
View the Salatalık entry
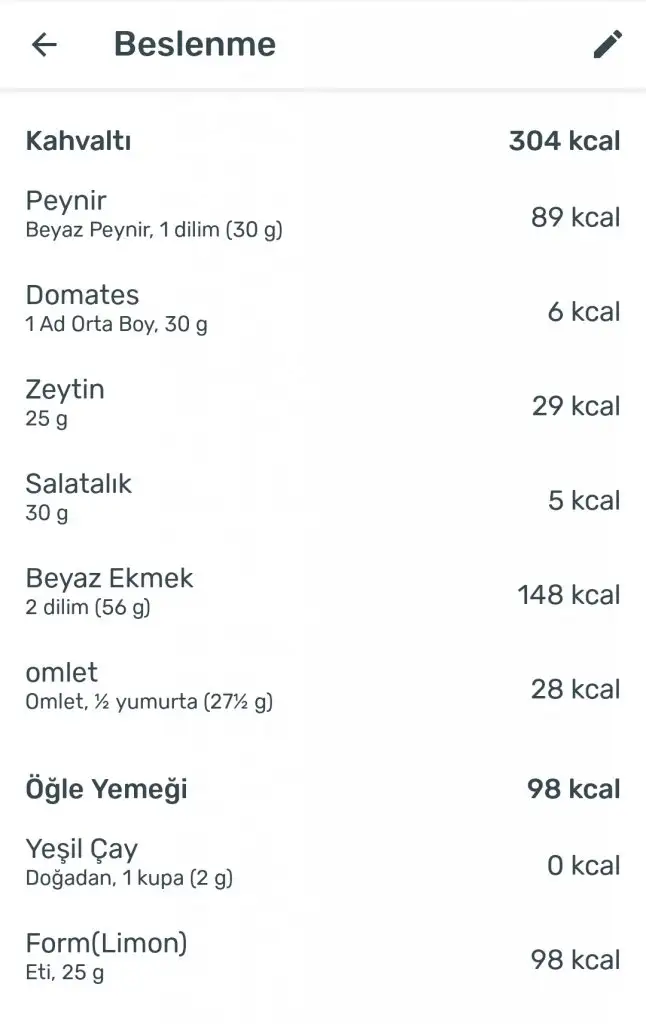(x=322, y=498)
